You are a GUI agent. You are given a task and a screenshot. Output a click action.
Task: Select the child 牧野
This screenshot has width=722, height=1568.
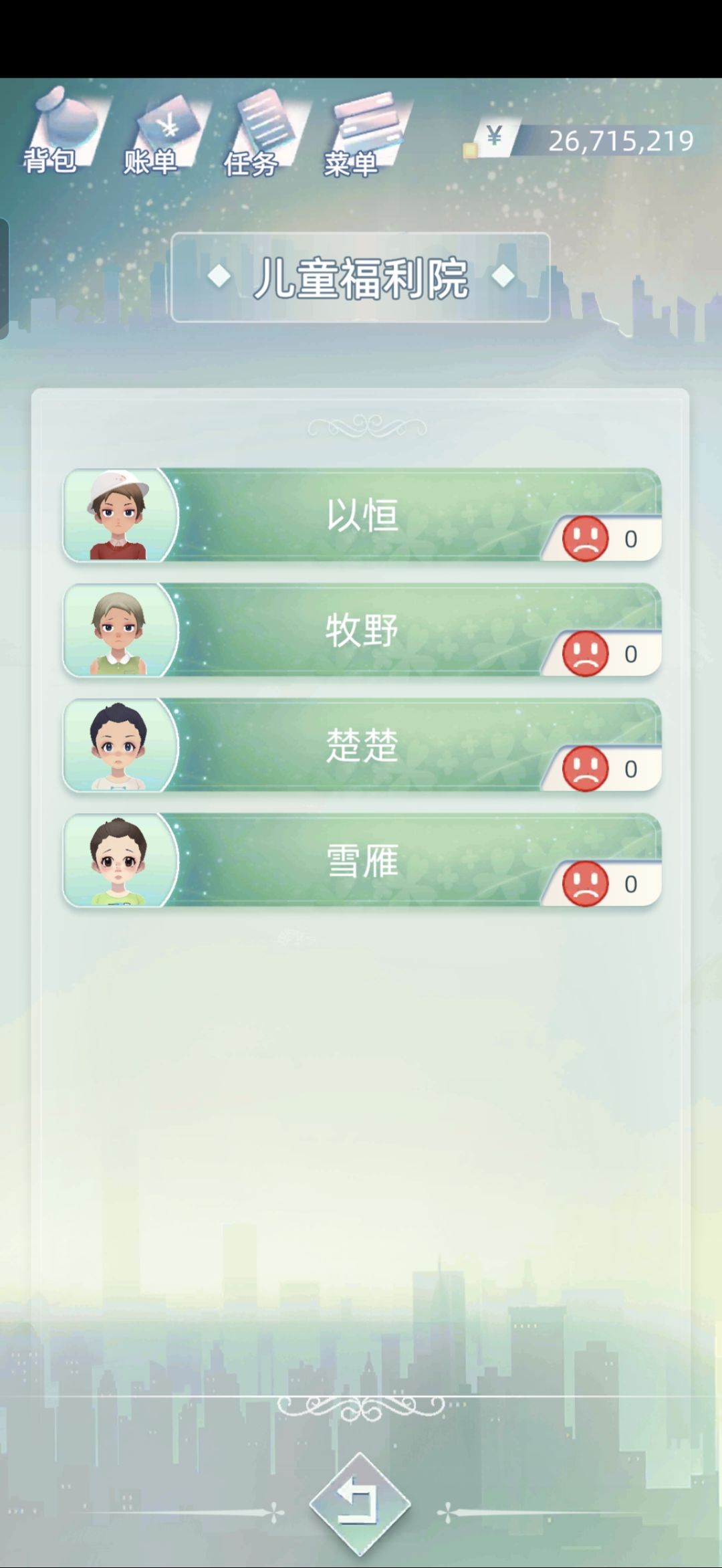point(362,630)
